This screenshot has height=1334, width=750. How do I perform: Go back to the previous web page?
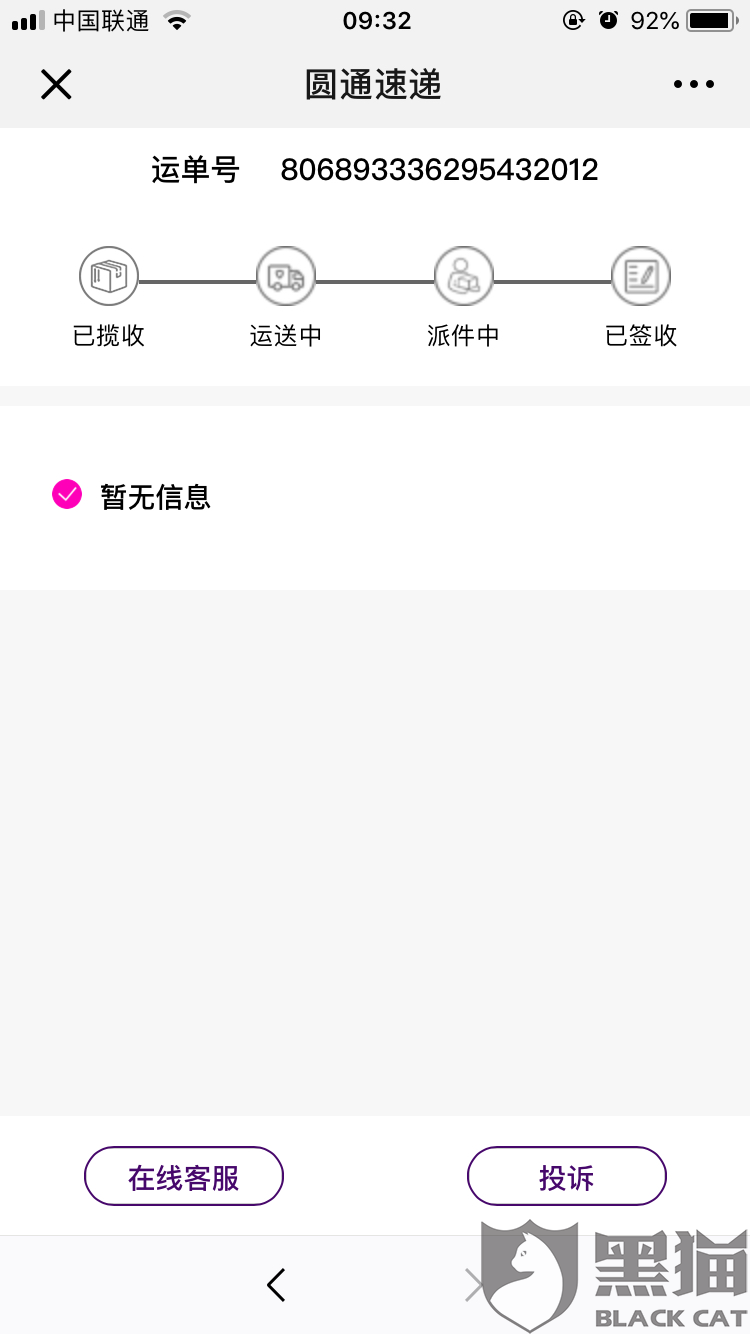(x=277, y=1284)
